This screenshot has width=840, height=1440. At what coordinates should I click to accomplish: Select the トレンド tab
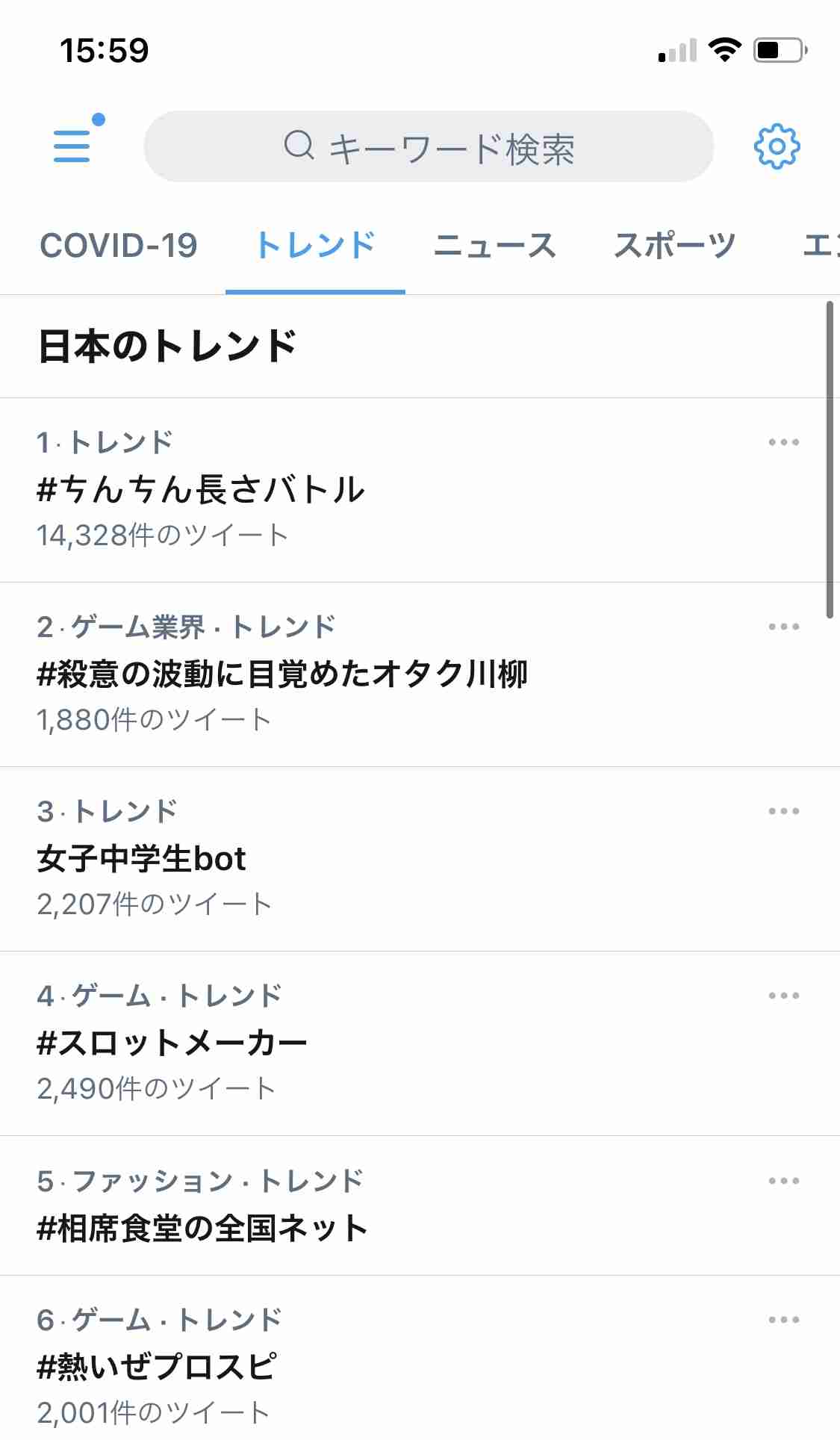[315, 246]
